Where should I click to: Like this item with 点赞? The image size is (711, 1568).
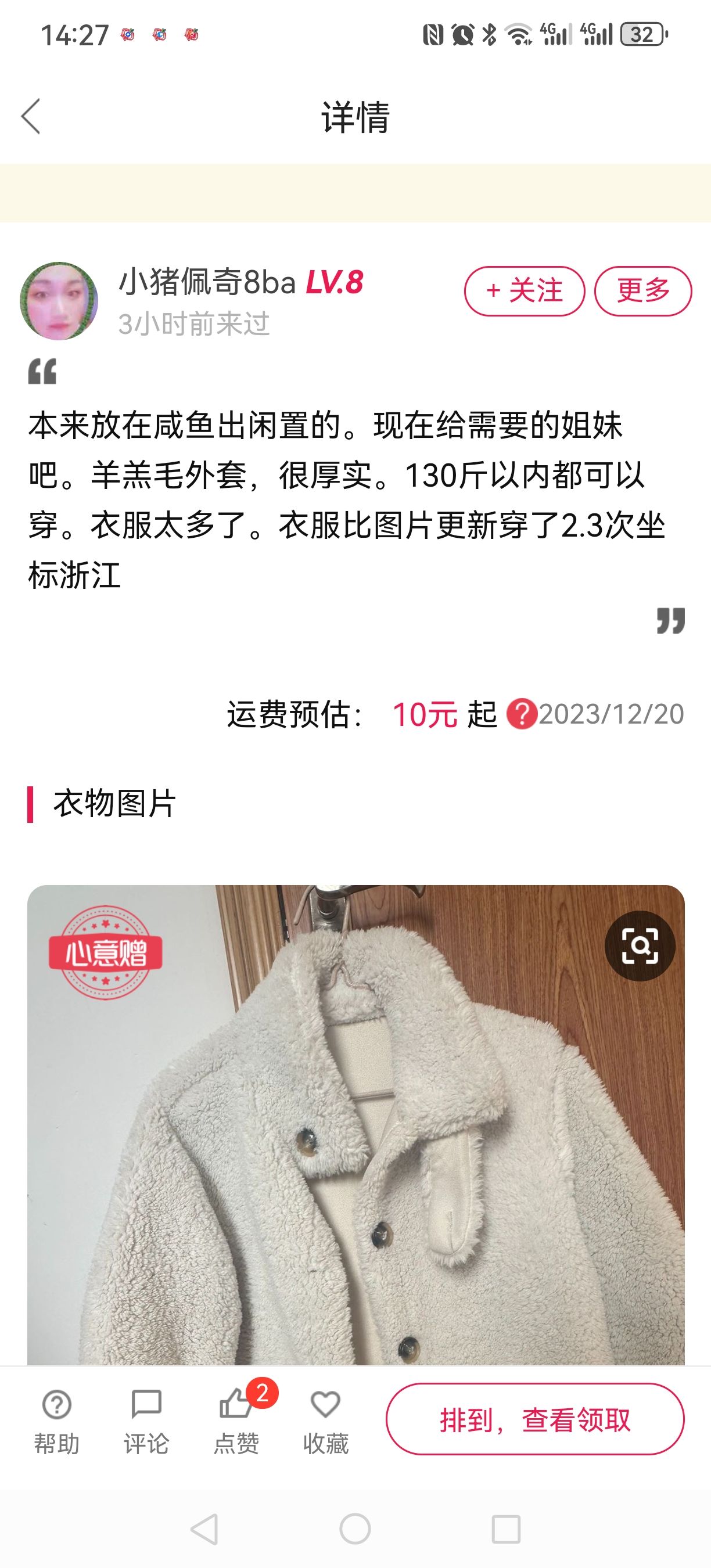[236, 1421]
